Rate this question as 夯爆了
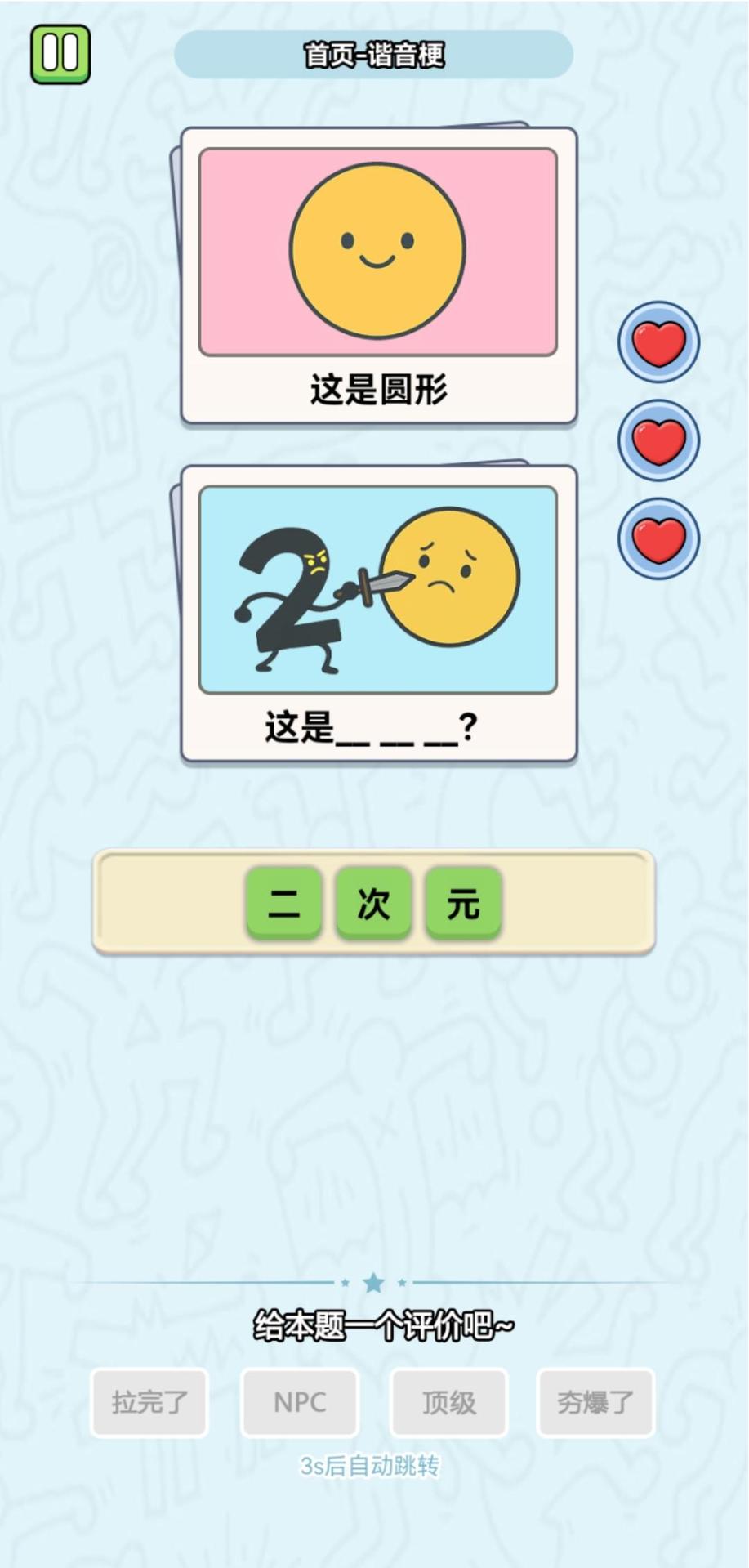 (595, 1402)
